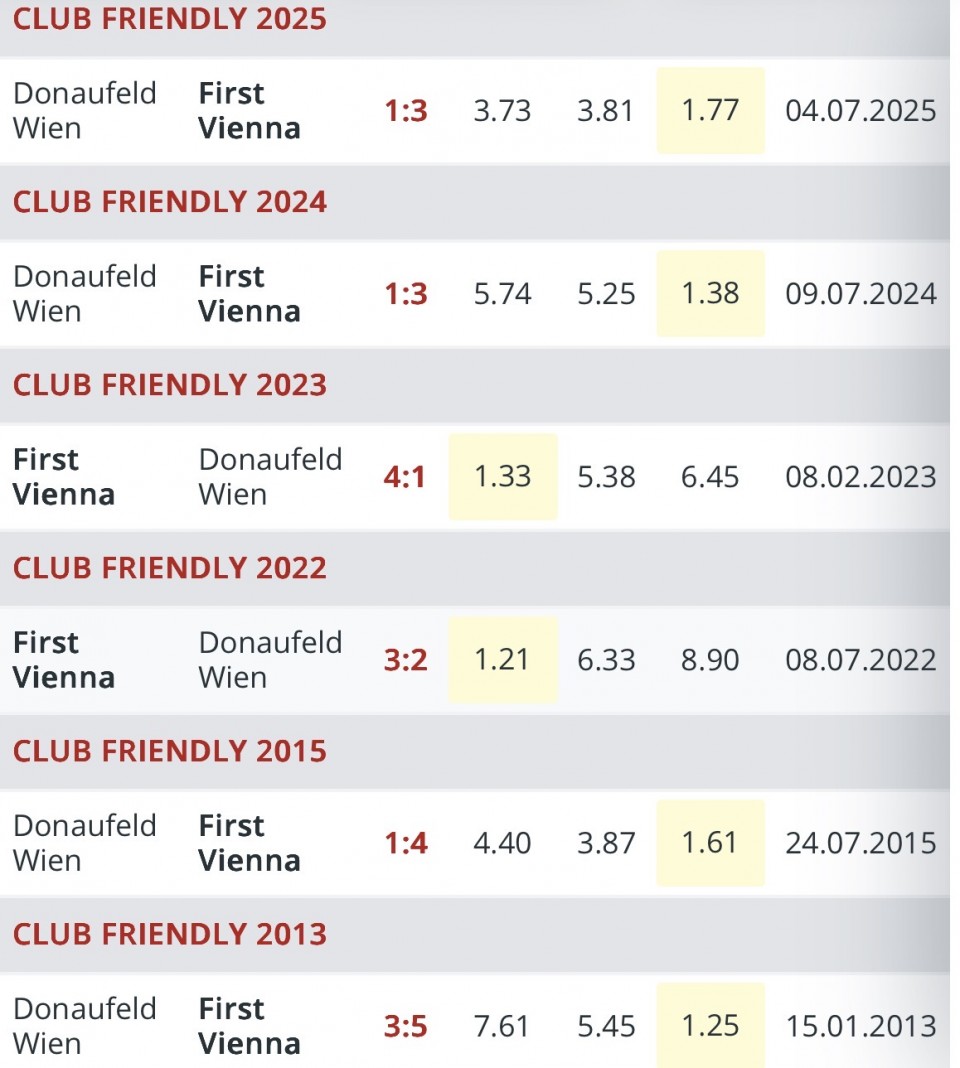This screenshot has height=1068, width=960.
Task: Tap the Club Friendly 2013 competition link
Action: click(x=170, y=934)
